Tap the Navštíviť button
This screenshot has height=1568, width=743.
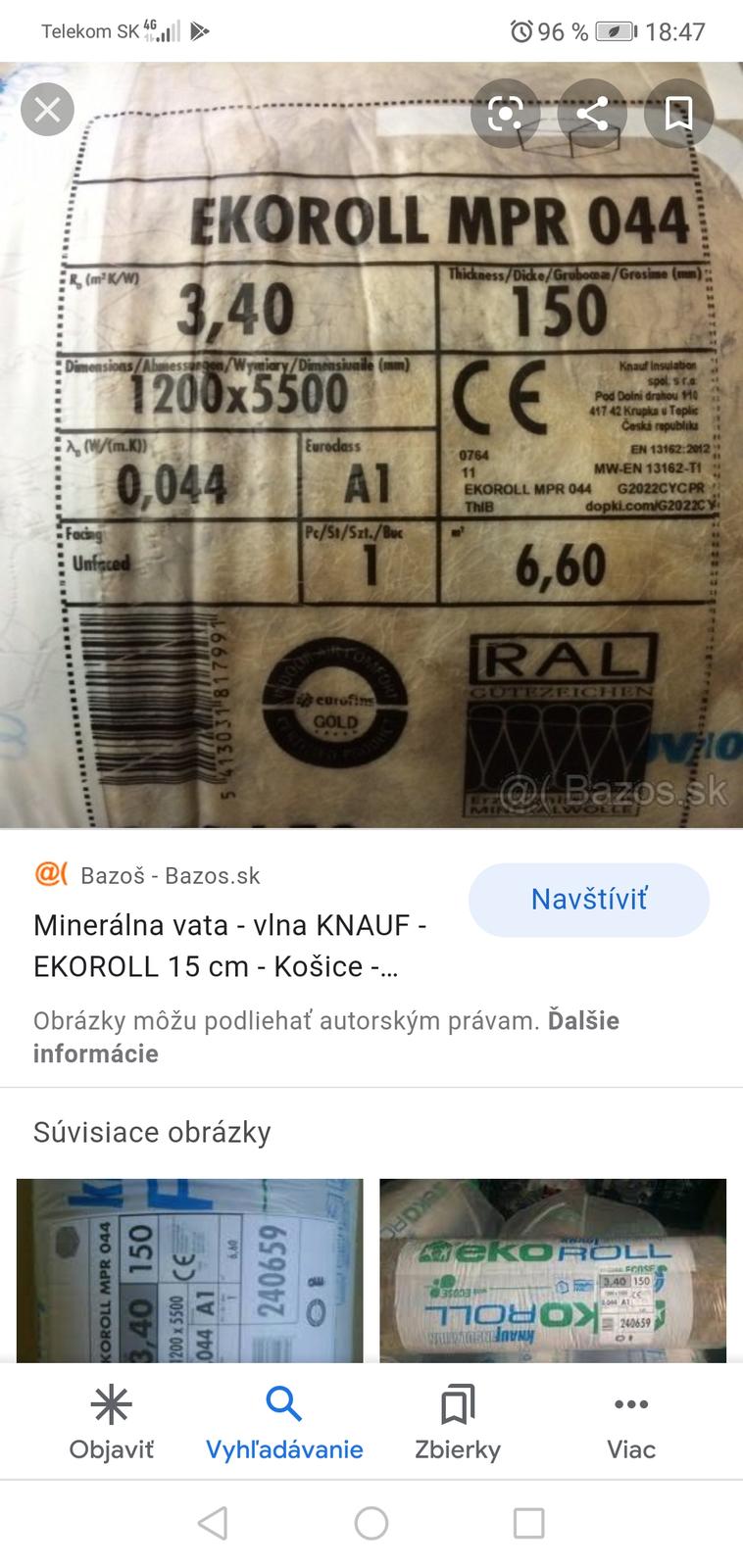[x=588, y=900]
